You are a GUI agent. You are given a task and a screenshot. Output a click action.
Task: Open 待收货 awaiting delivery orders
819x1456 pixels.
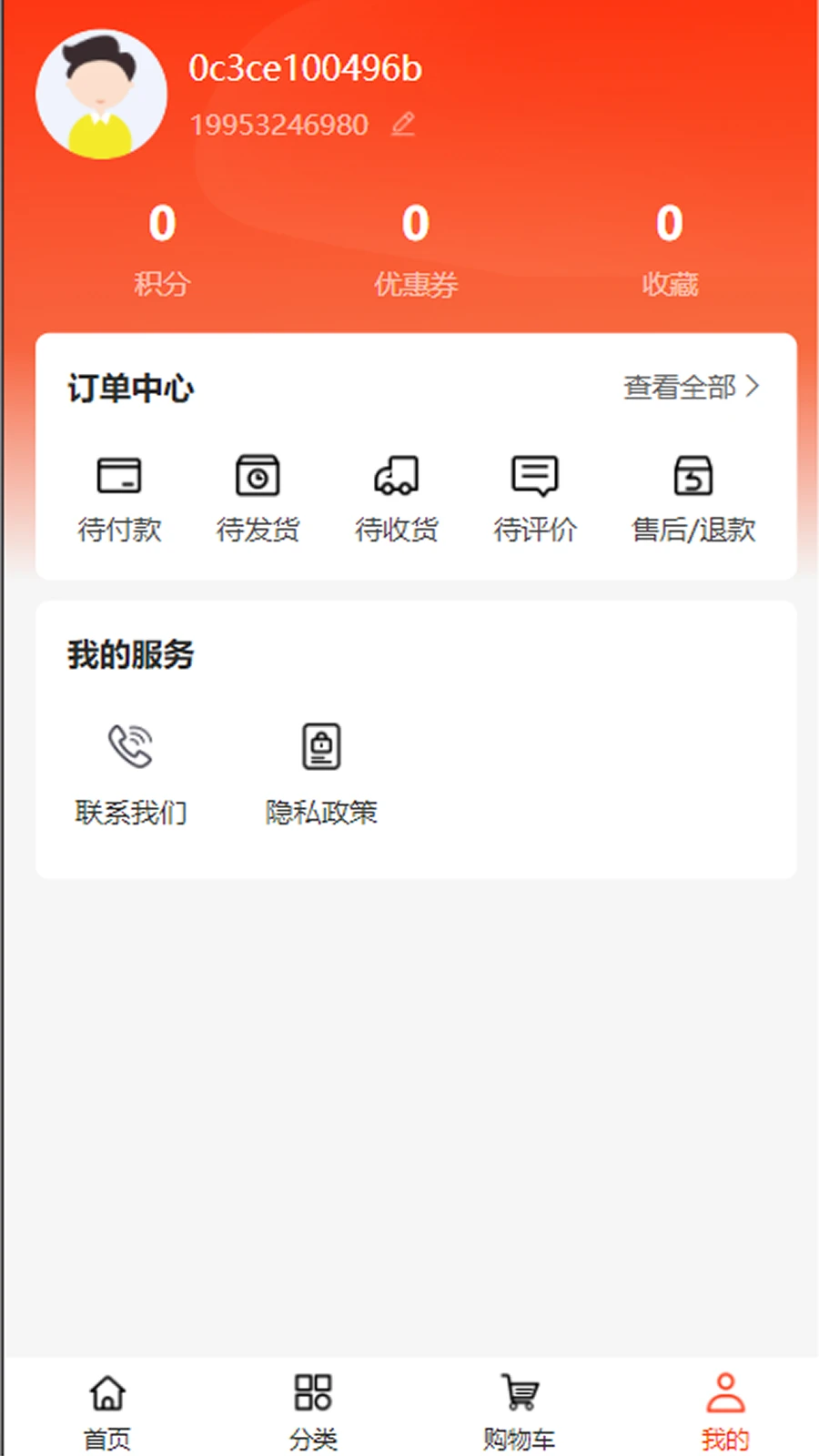click(396, 475)
